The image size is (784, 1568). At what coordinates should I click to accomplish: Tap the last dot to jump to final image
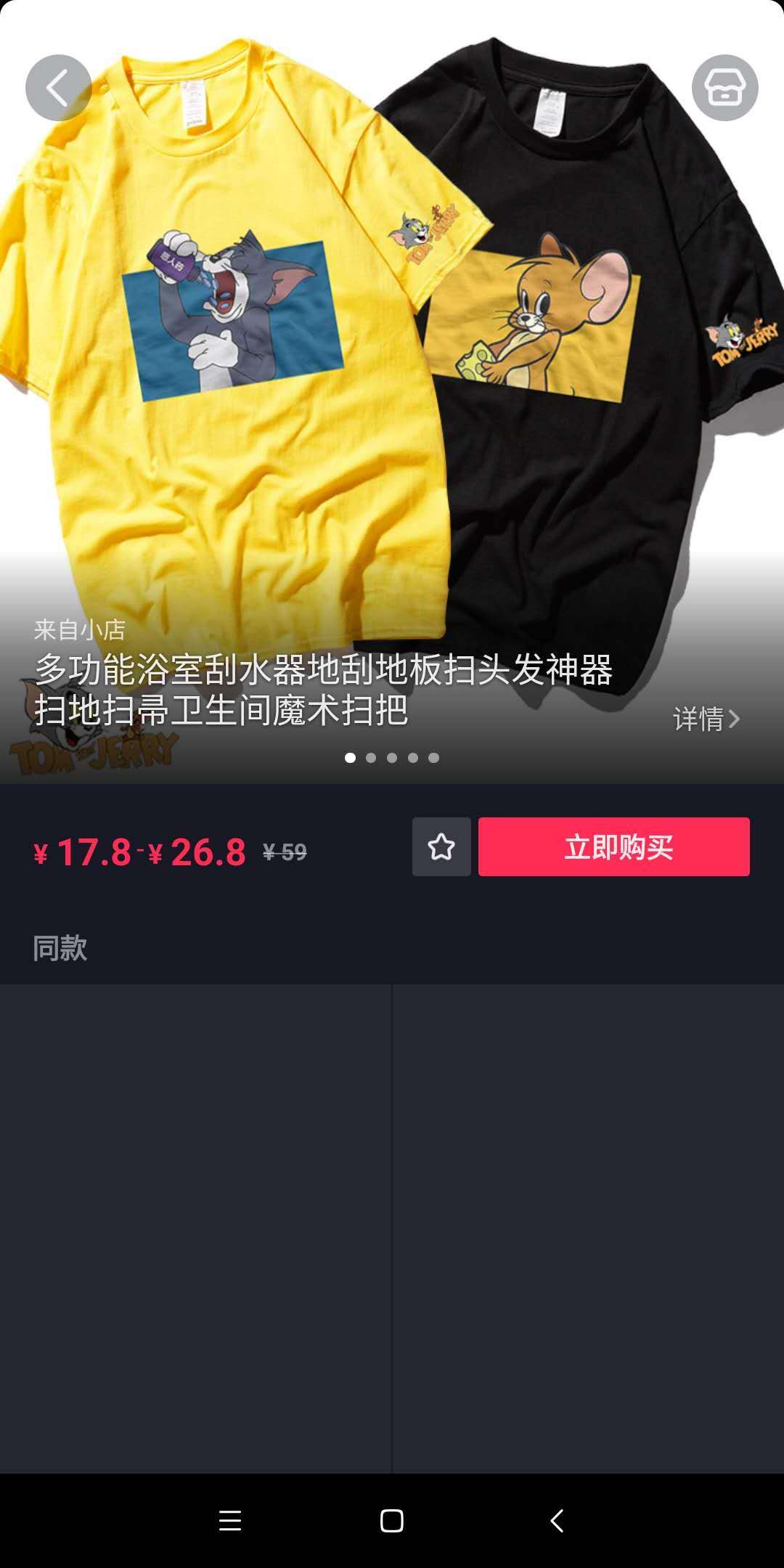pyautogui.click(x=433, y=757)
